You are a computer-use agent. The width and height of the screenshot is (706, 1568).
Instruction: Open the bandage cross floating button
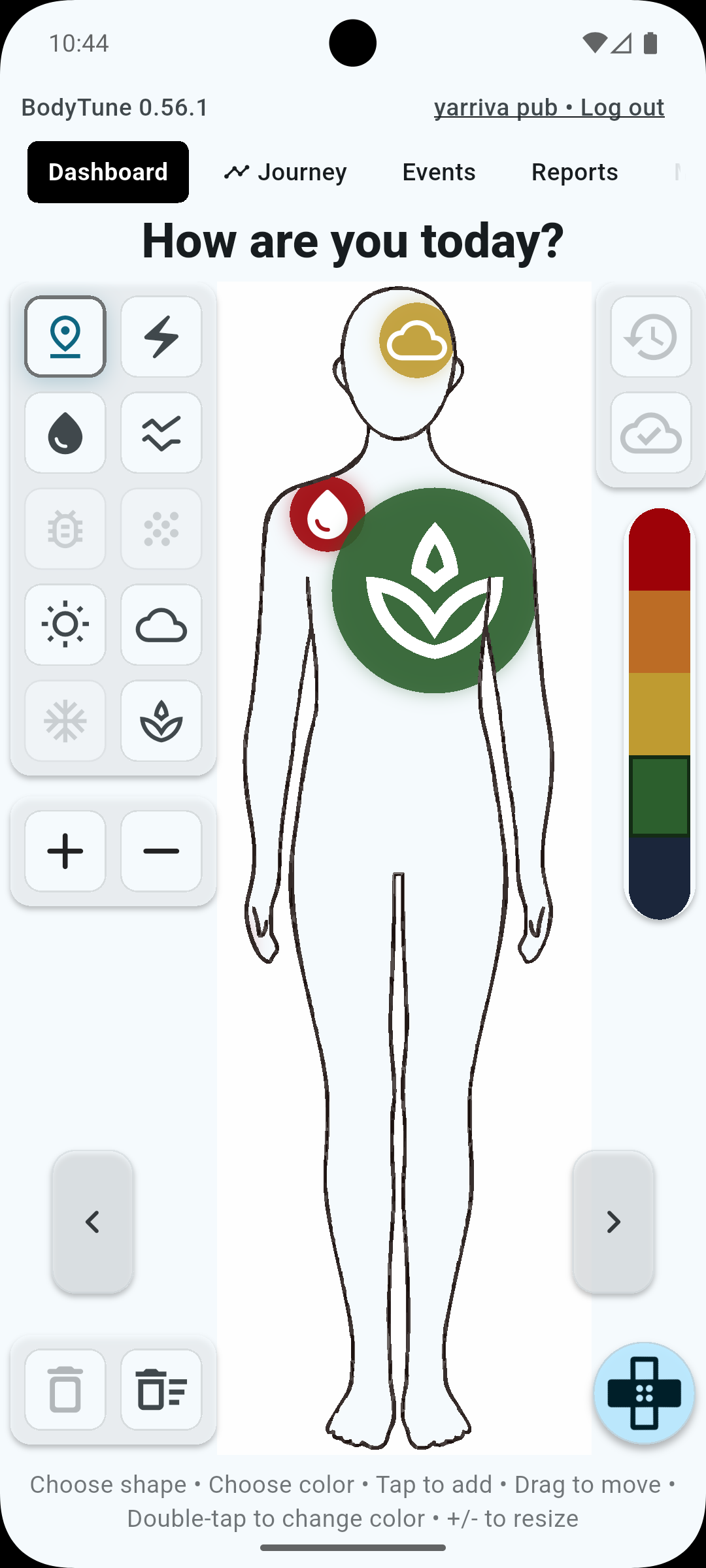[644, 1393]
